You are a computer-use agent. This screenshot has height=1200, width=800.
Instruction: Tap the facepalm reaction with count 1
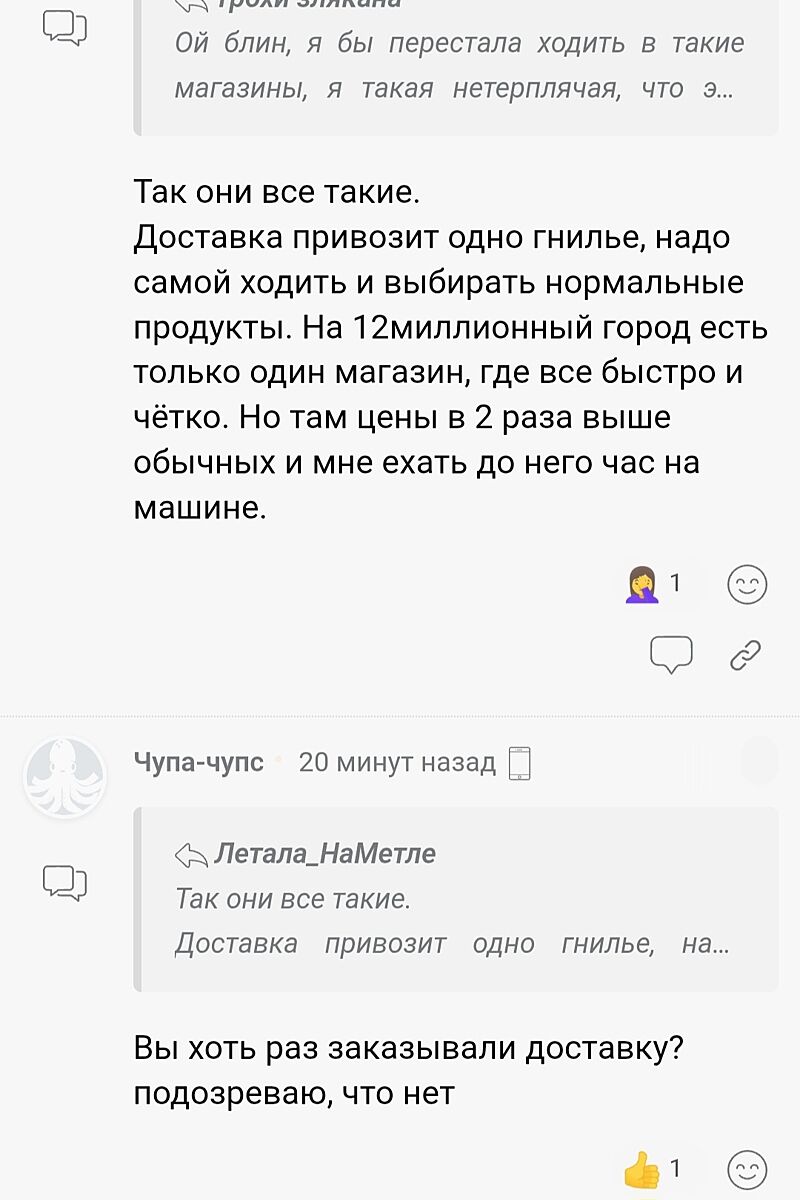coord(655,585)
